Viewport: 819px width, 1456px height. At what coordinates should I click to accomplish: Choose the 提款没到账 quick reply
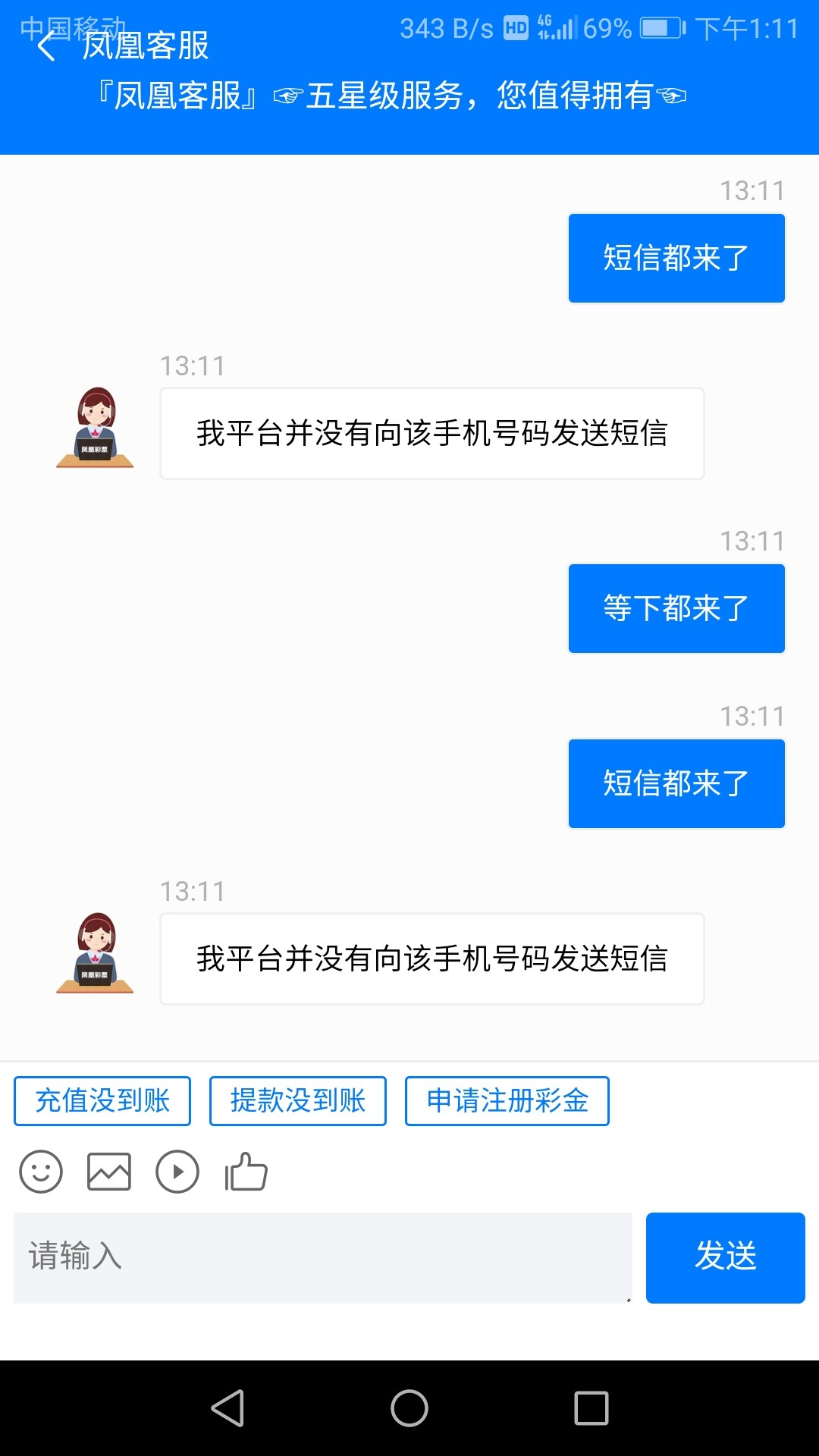pyautogui.click(x=298, y=1100)
